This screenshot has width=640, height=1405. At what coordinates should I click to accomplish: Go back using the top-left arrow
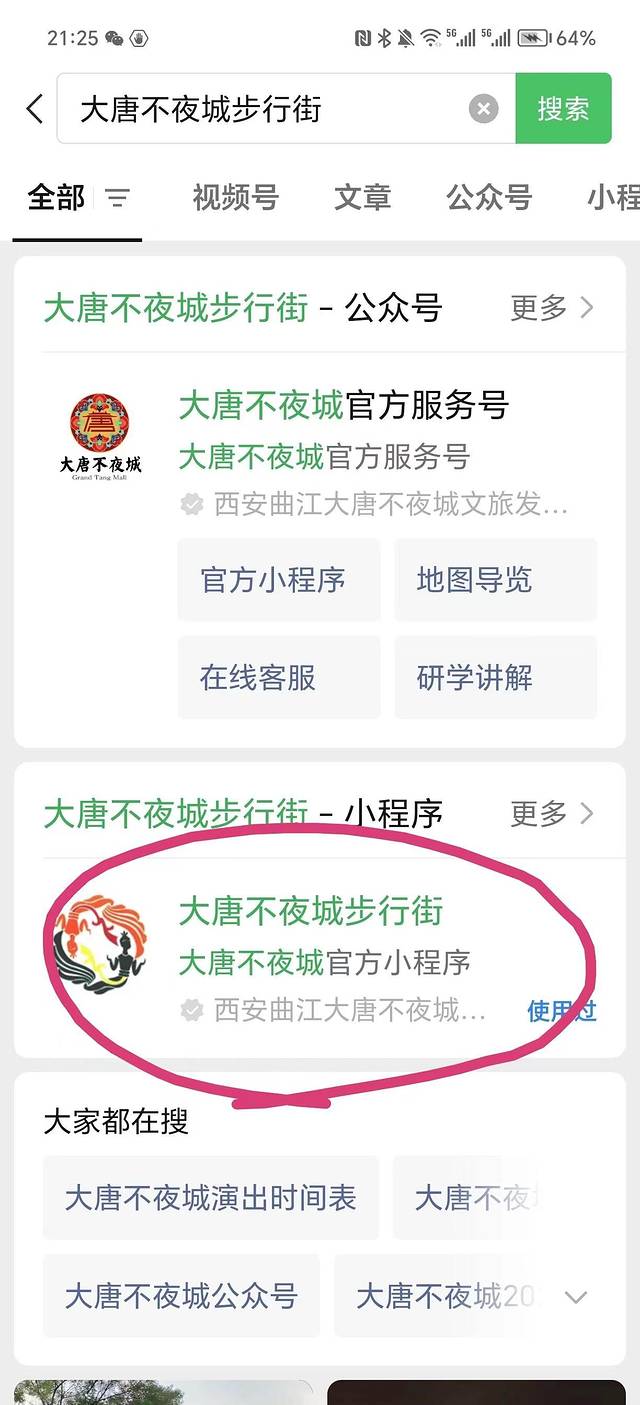[35, 108]
